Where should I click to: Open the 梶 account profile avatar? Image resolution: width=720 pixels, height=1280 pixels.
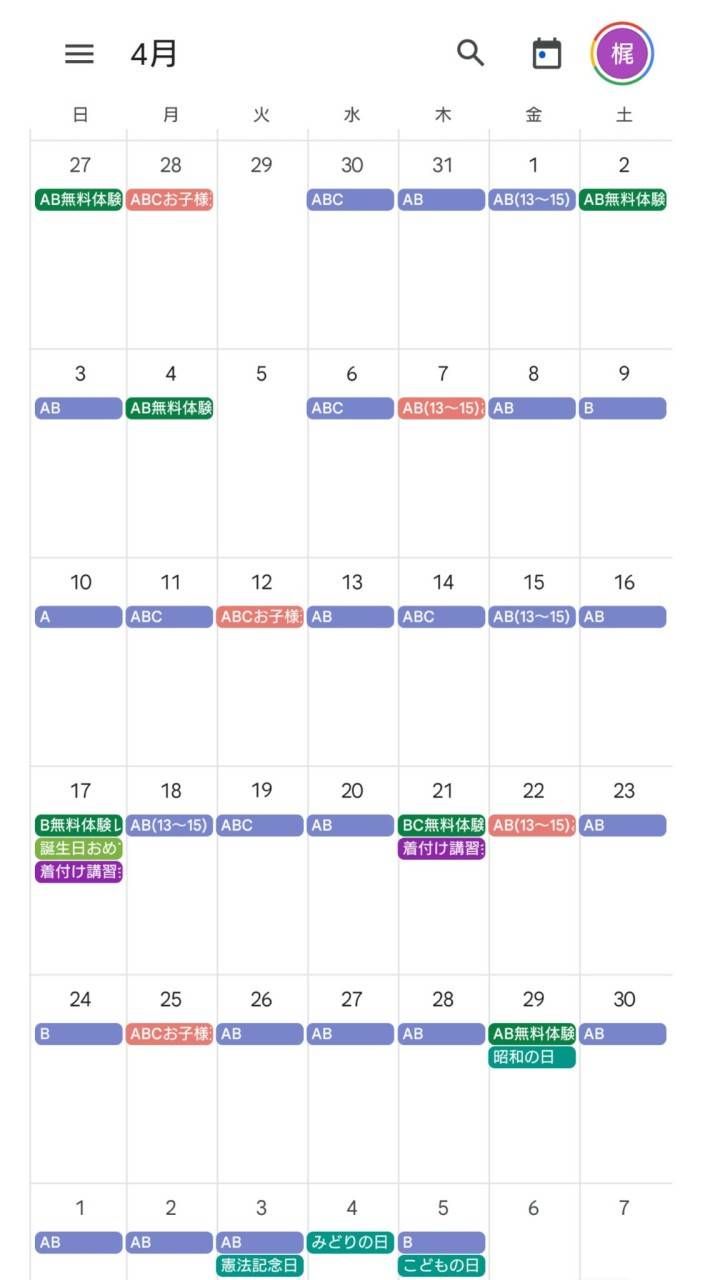[x=622, y=54]
